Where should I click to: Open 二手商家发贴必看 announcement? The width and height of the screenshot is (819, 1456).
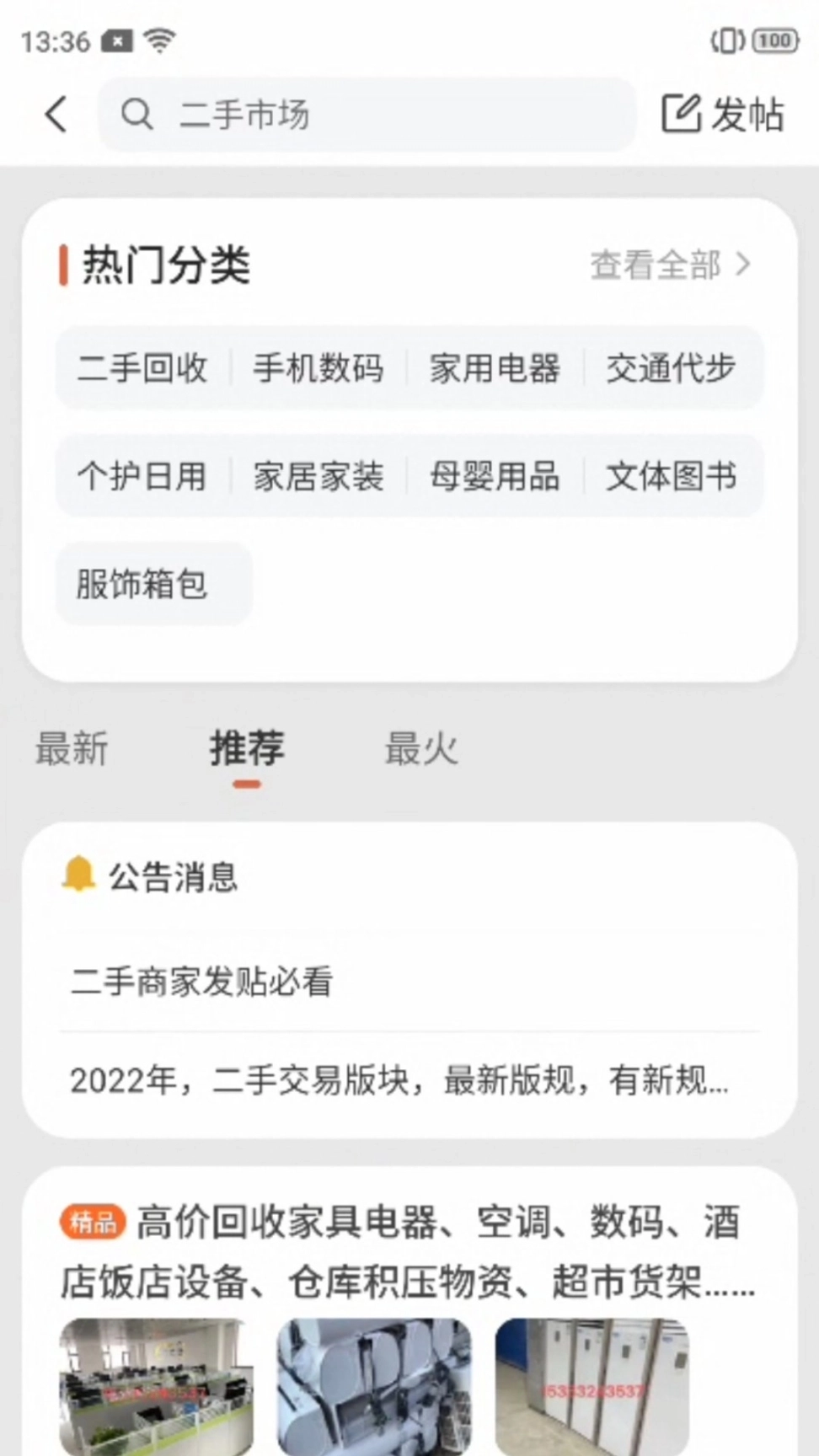(202, 982)
